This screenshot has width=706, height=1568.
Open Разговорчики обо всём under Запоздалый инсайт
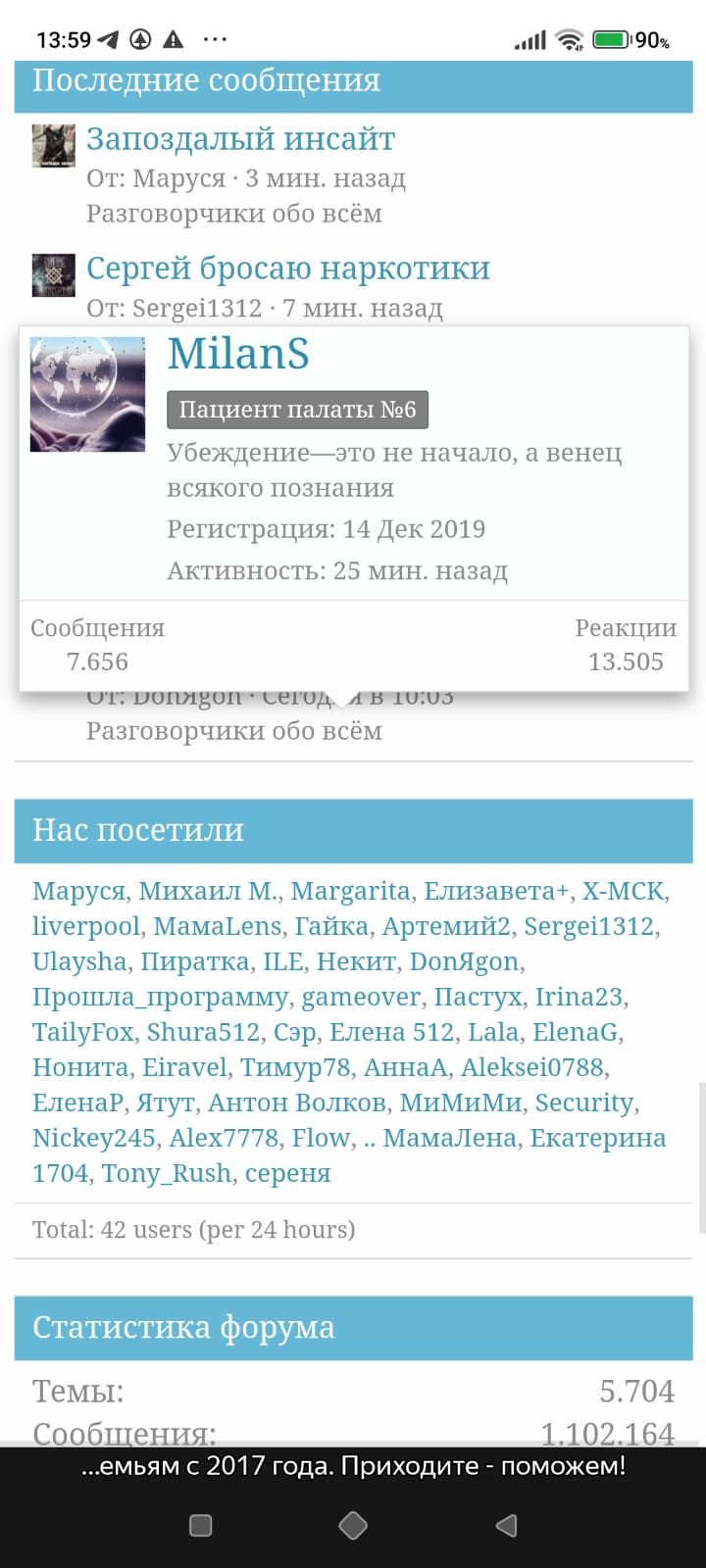233,214
